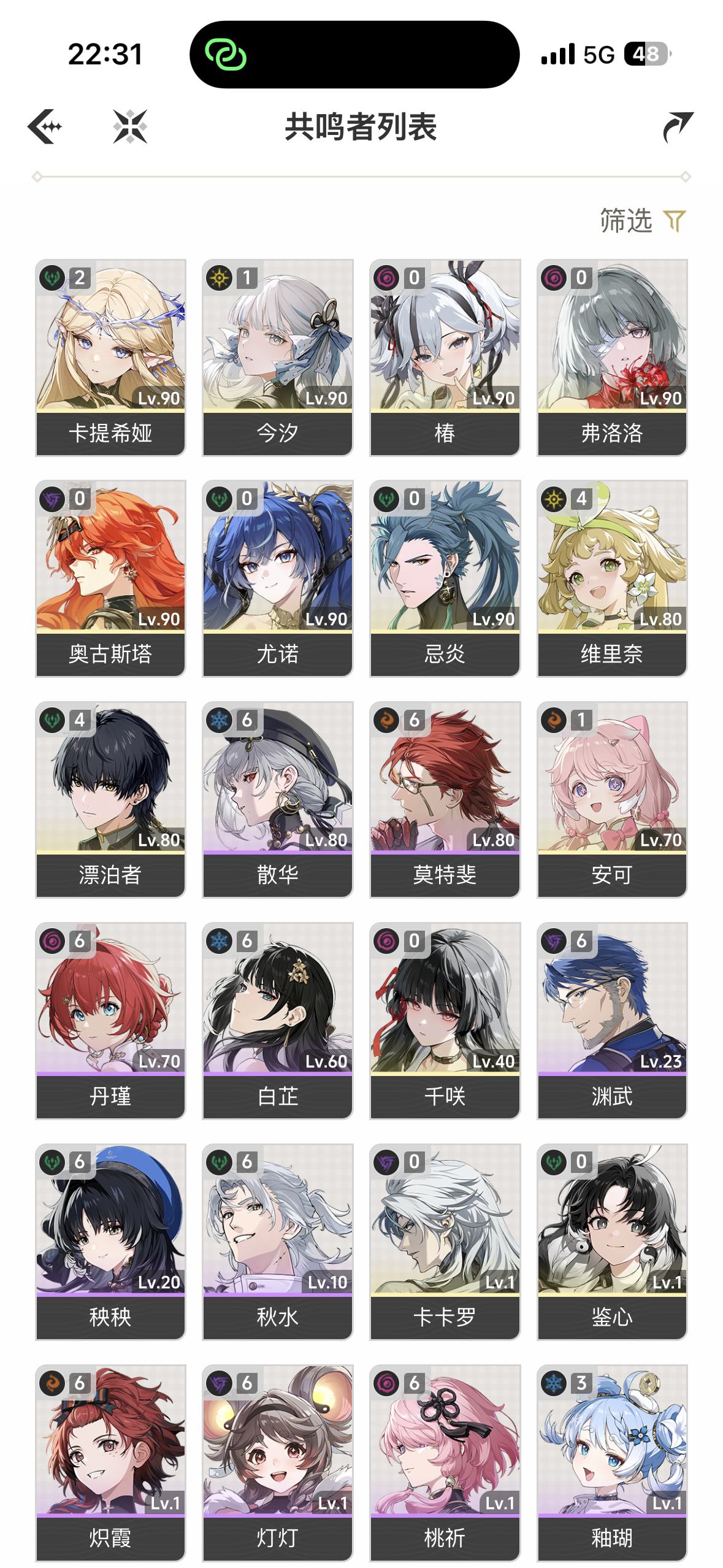Open 千咲 character details
Image resolution: width=723 pixels, height=1568 pixels.
coord(445,1020)
